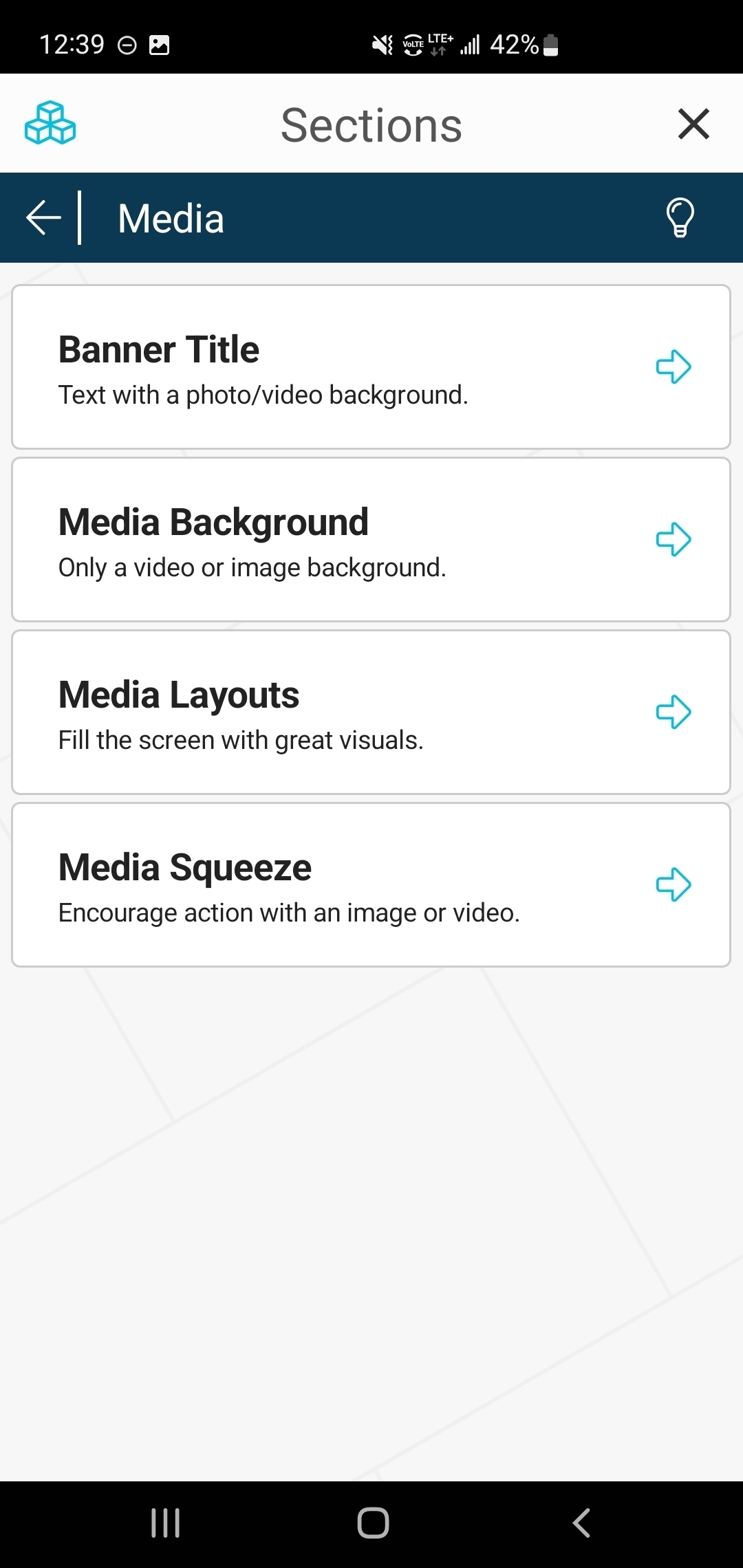
Task: Open the Banner Title section
Action: [x=371, y=367]
